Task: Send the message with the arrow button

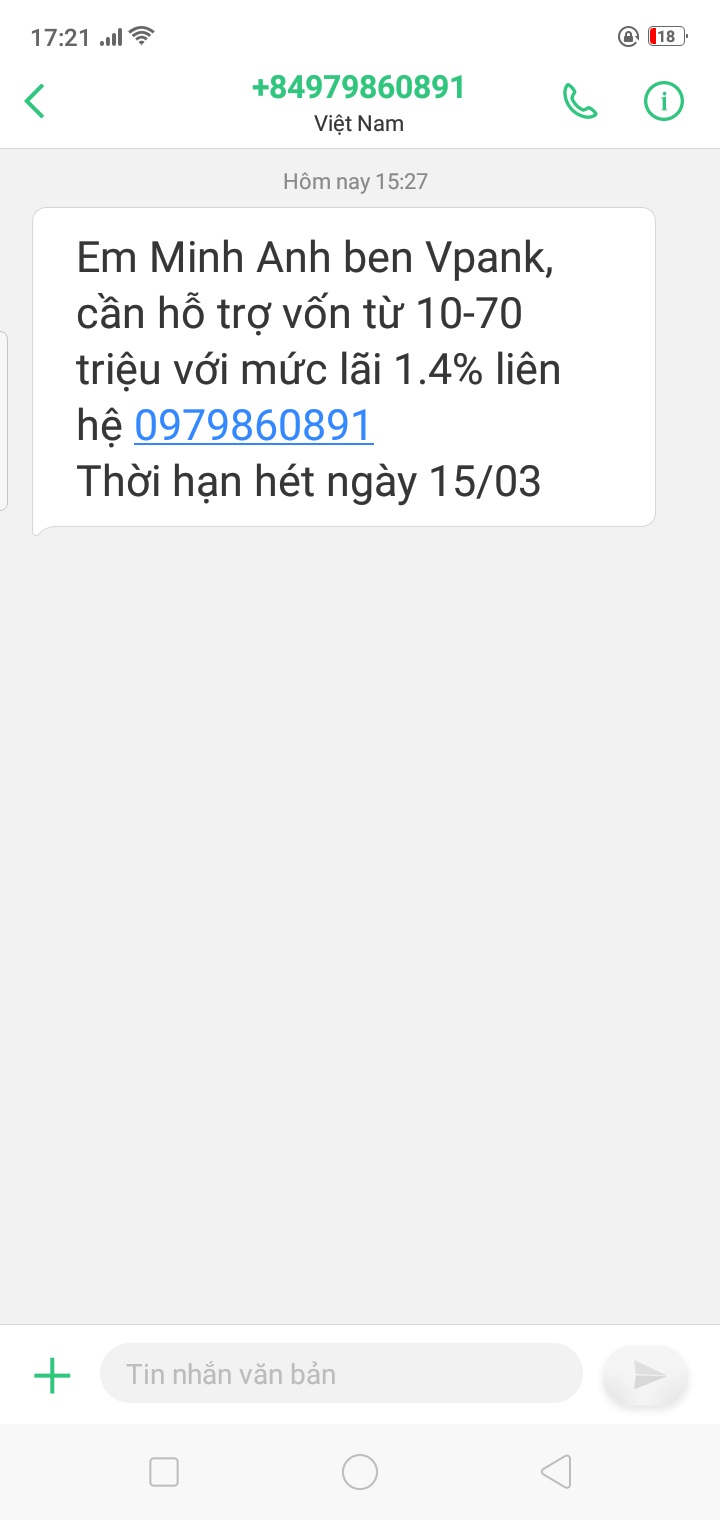Action: point(647,1375)
